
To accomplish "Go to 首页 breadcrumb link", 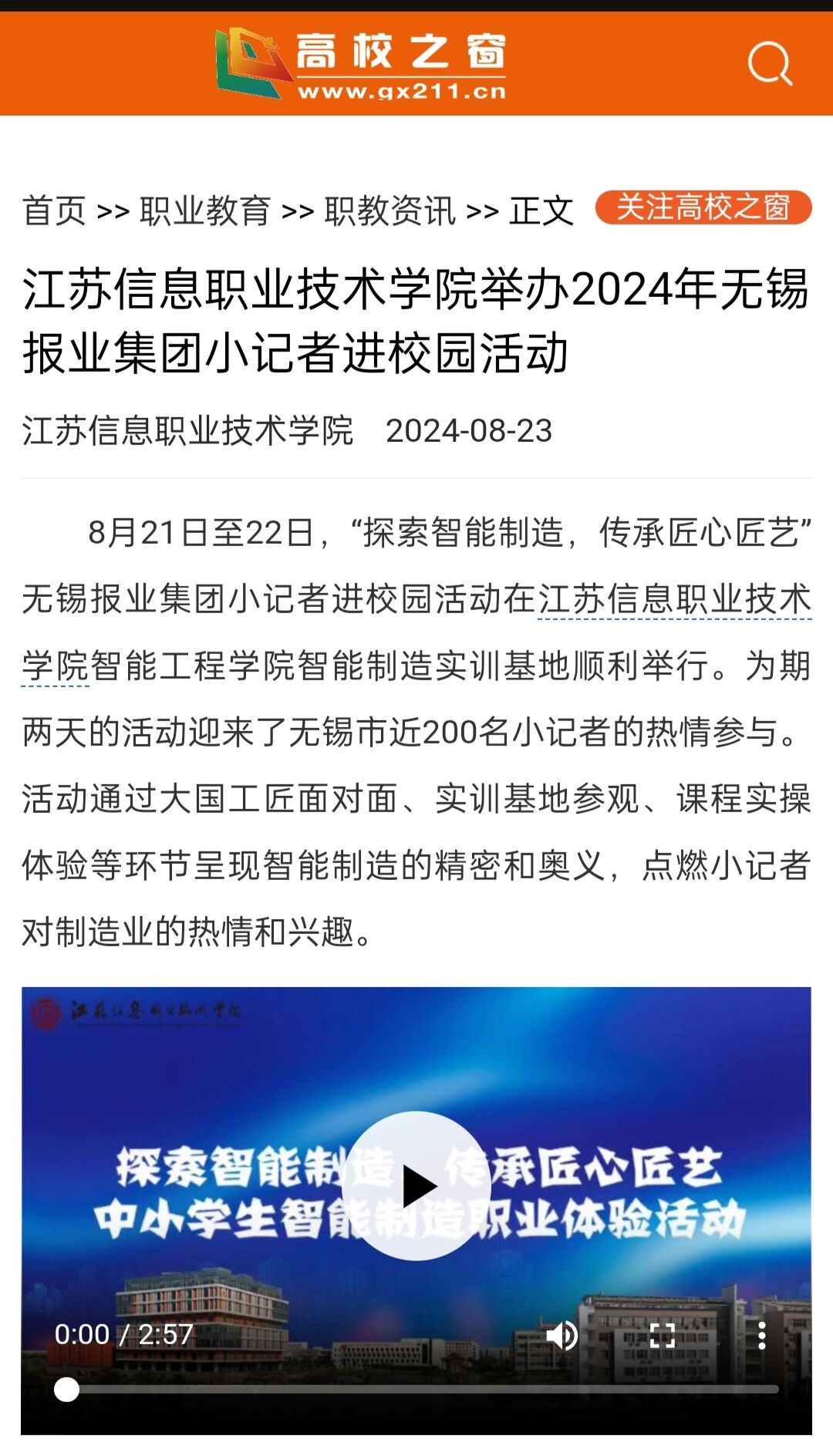I will tap(54, 211).
